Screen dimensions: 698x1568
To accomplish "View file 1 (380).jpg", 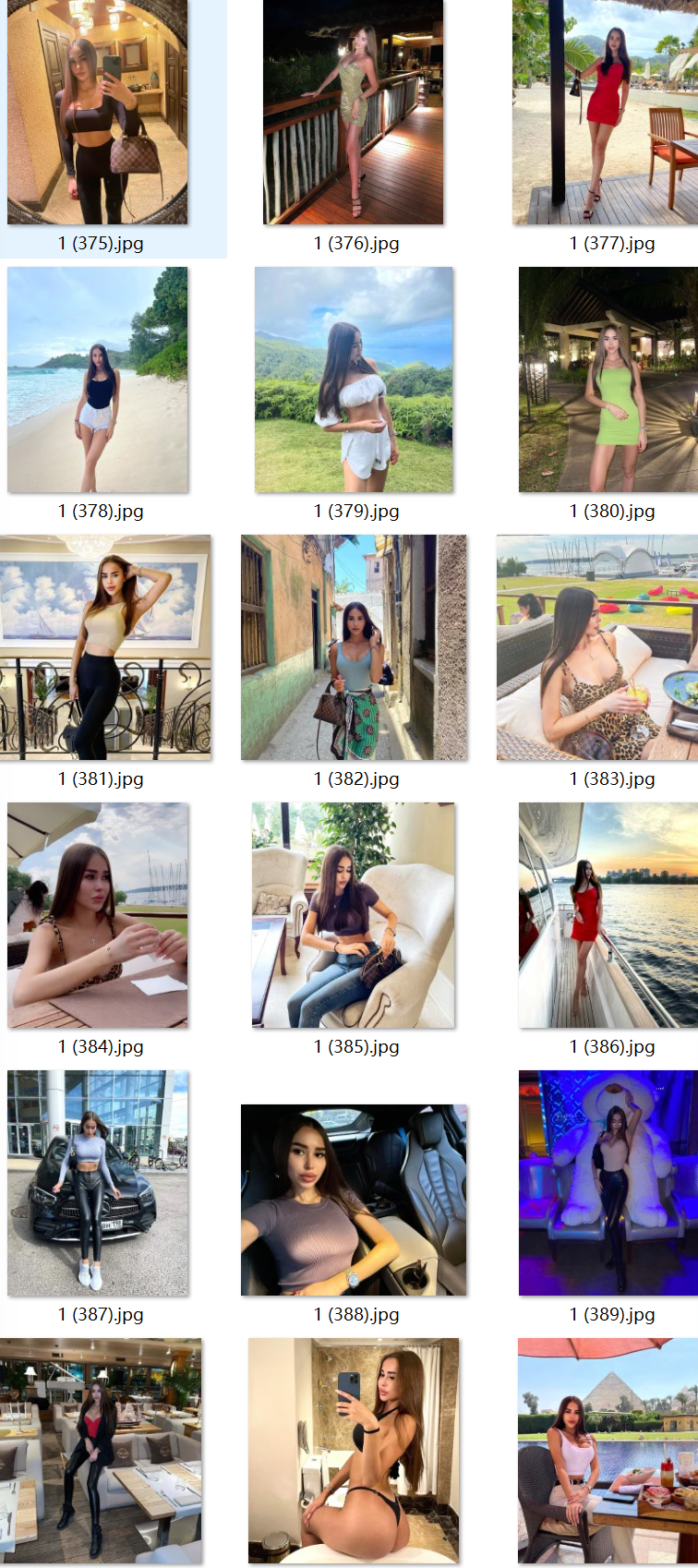I will (608, 380).
